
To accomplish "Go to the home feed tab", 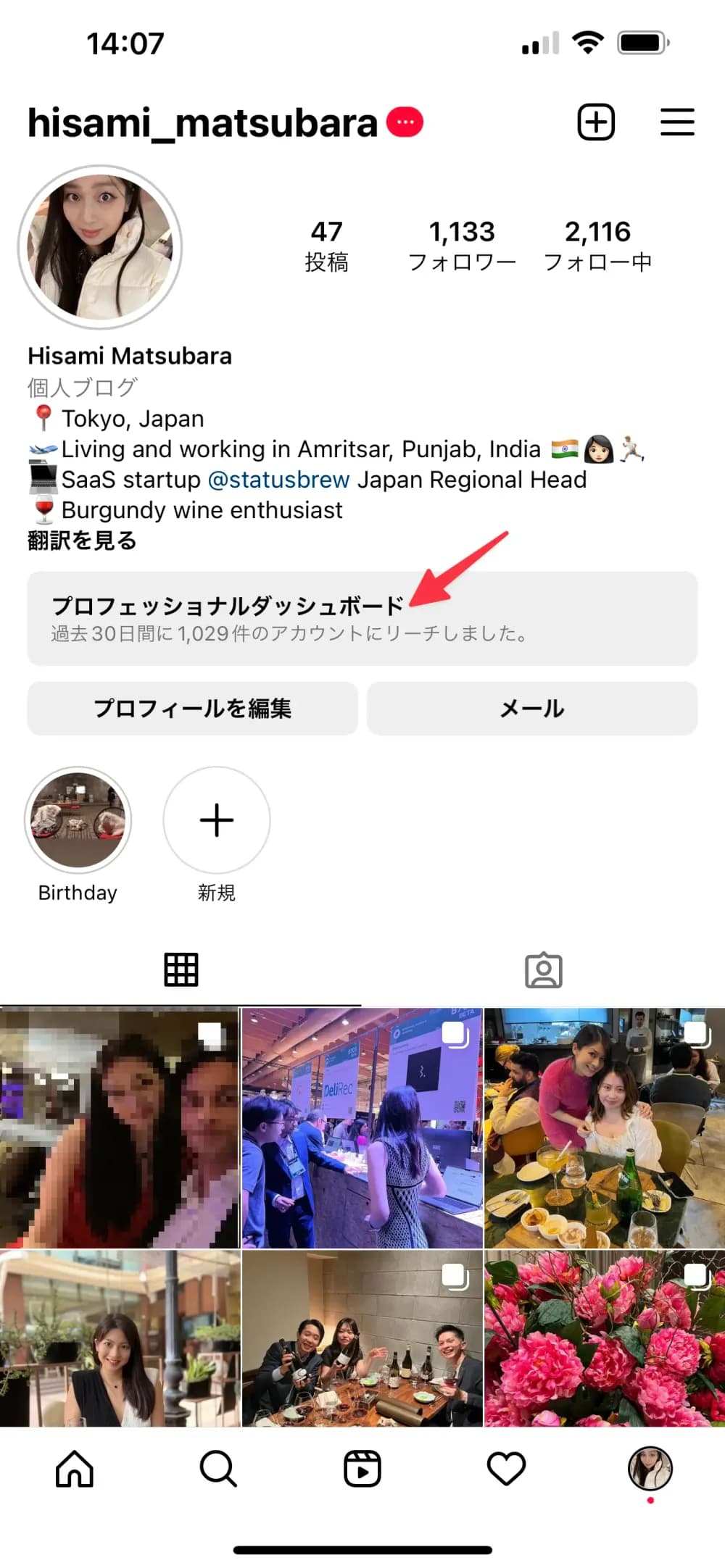I will coord(75,1469).
